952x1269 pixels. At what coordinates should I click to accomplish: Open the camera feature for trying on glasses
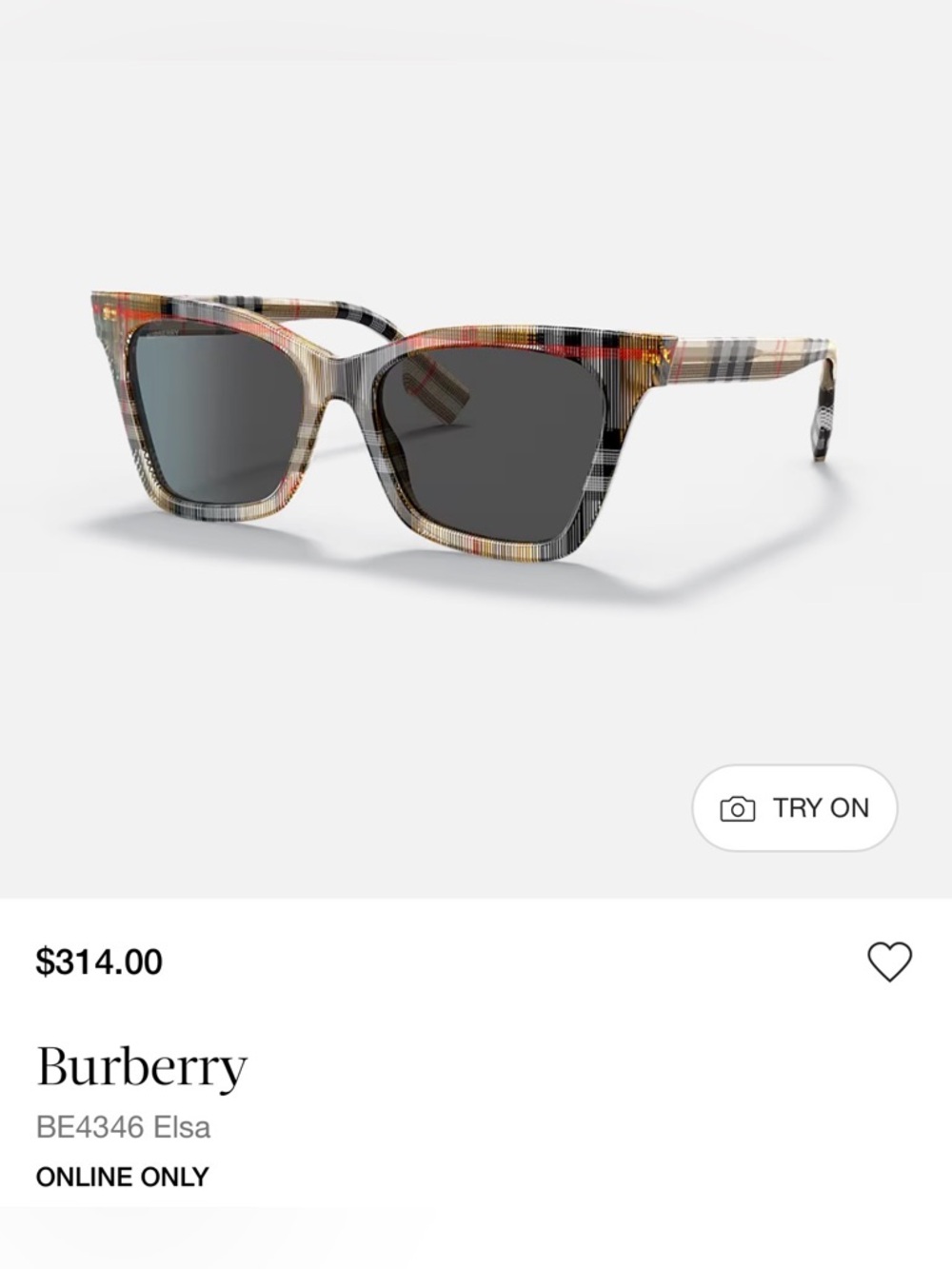point(795,806)
